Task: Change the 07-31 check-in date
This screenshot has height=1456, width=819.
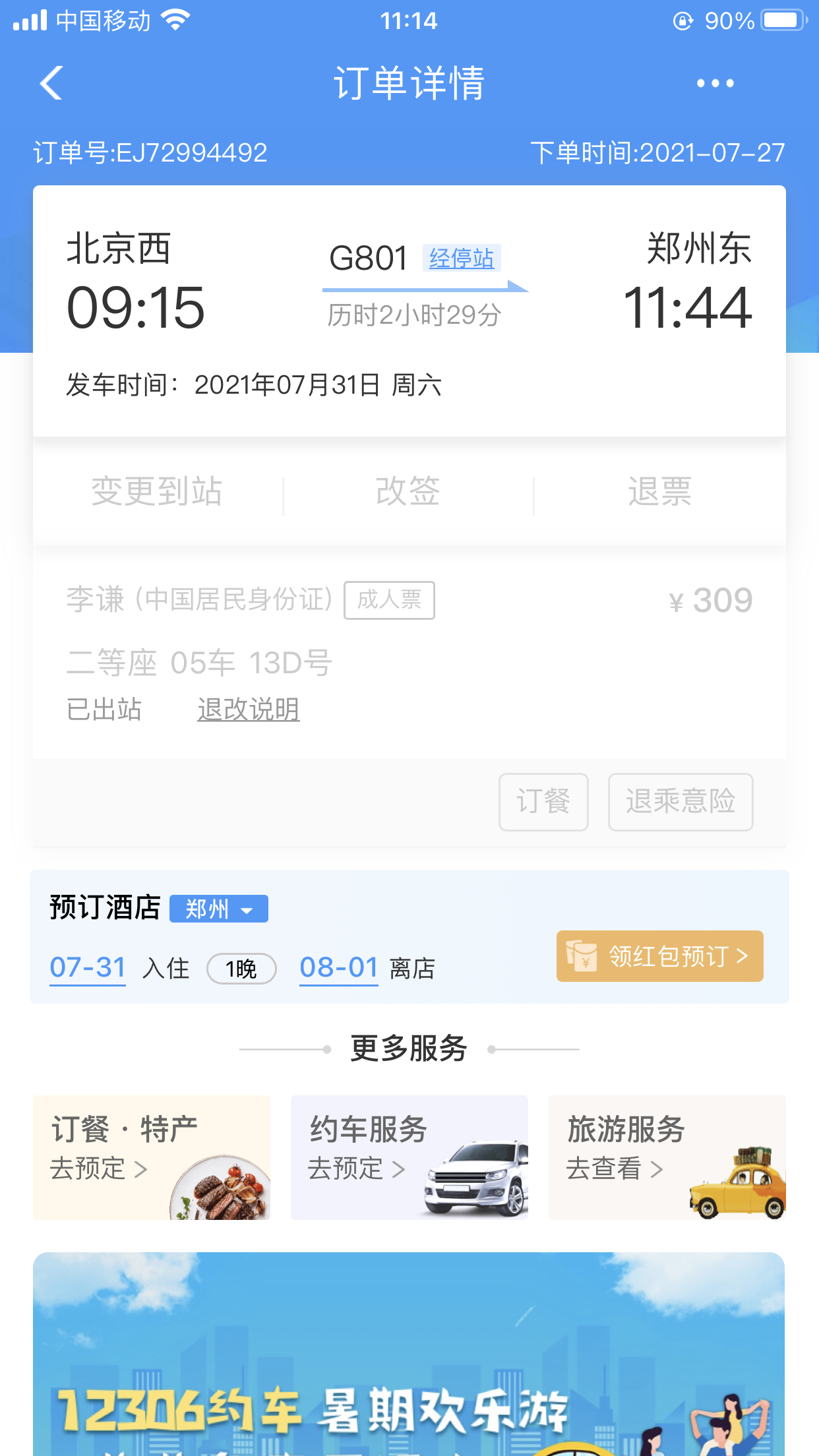Action: [x=88, y=968]
